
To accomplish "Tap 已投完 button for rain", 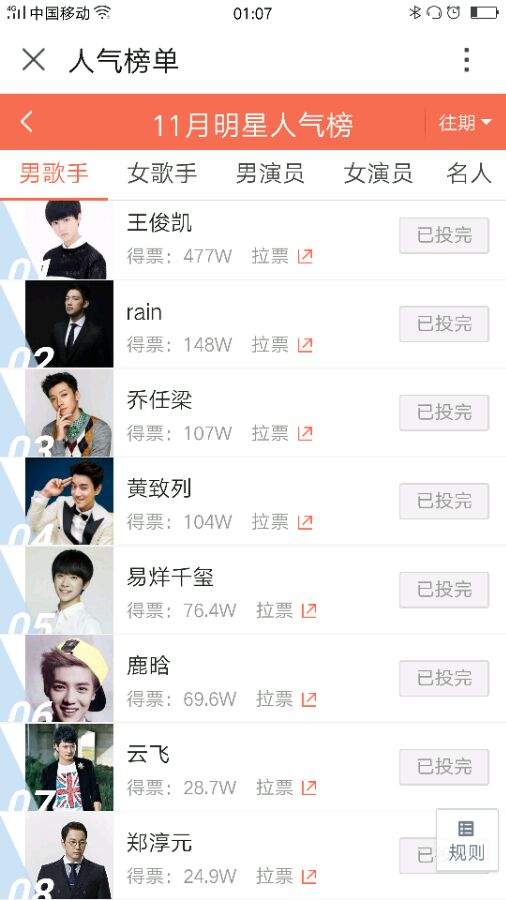I will click(x=444, y=324).
